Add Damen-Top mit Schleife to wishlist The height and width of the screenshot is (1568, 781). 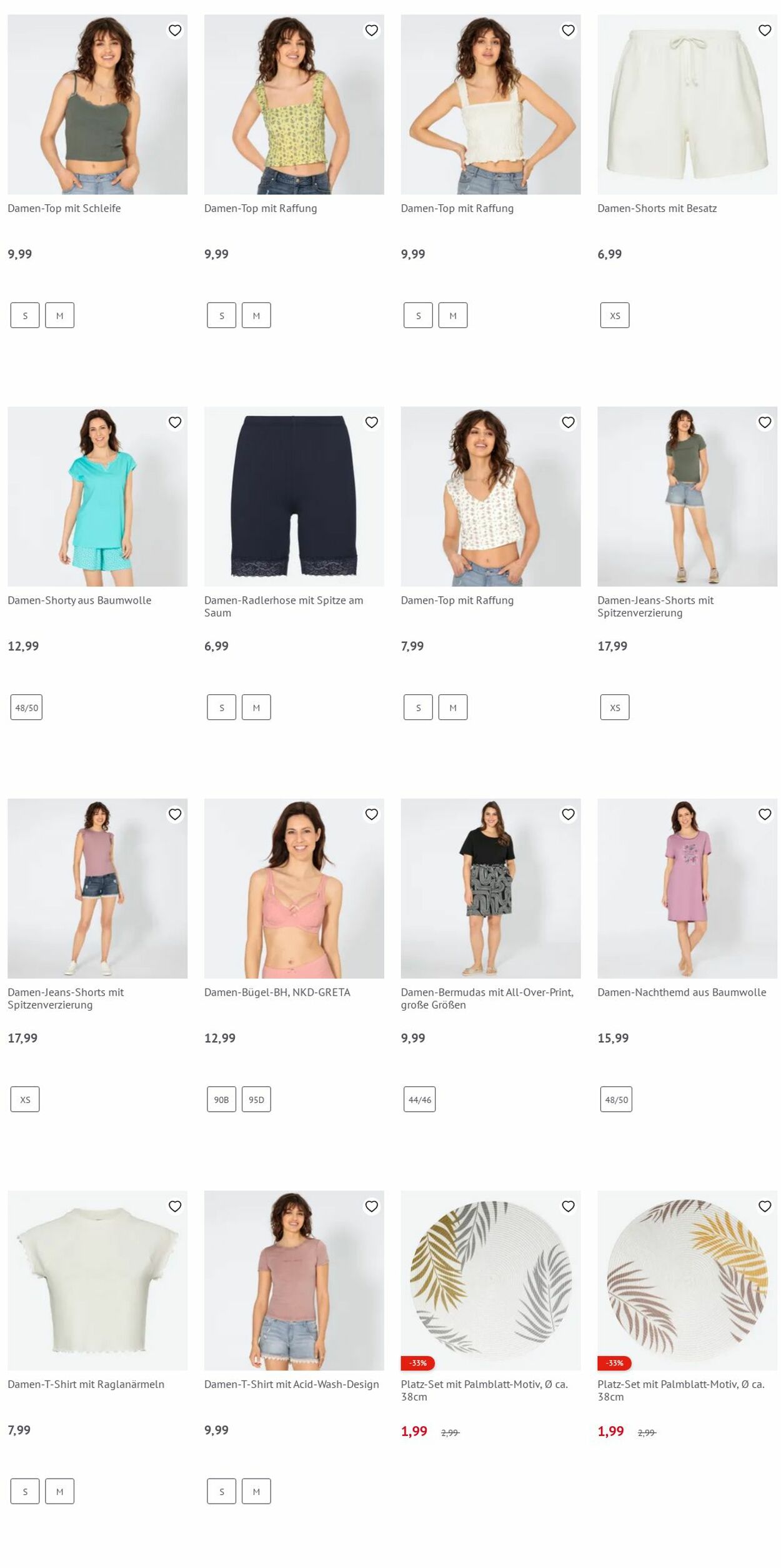tap(175, 30)
